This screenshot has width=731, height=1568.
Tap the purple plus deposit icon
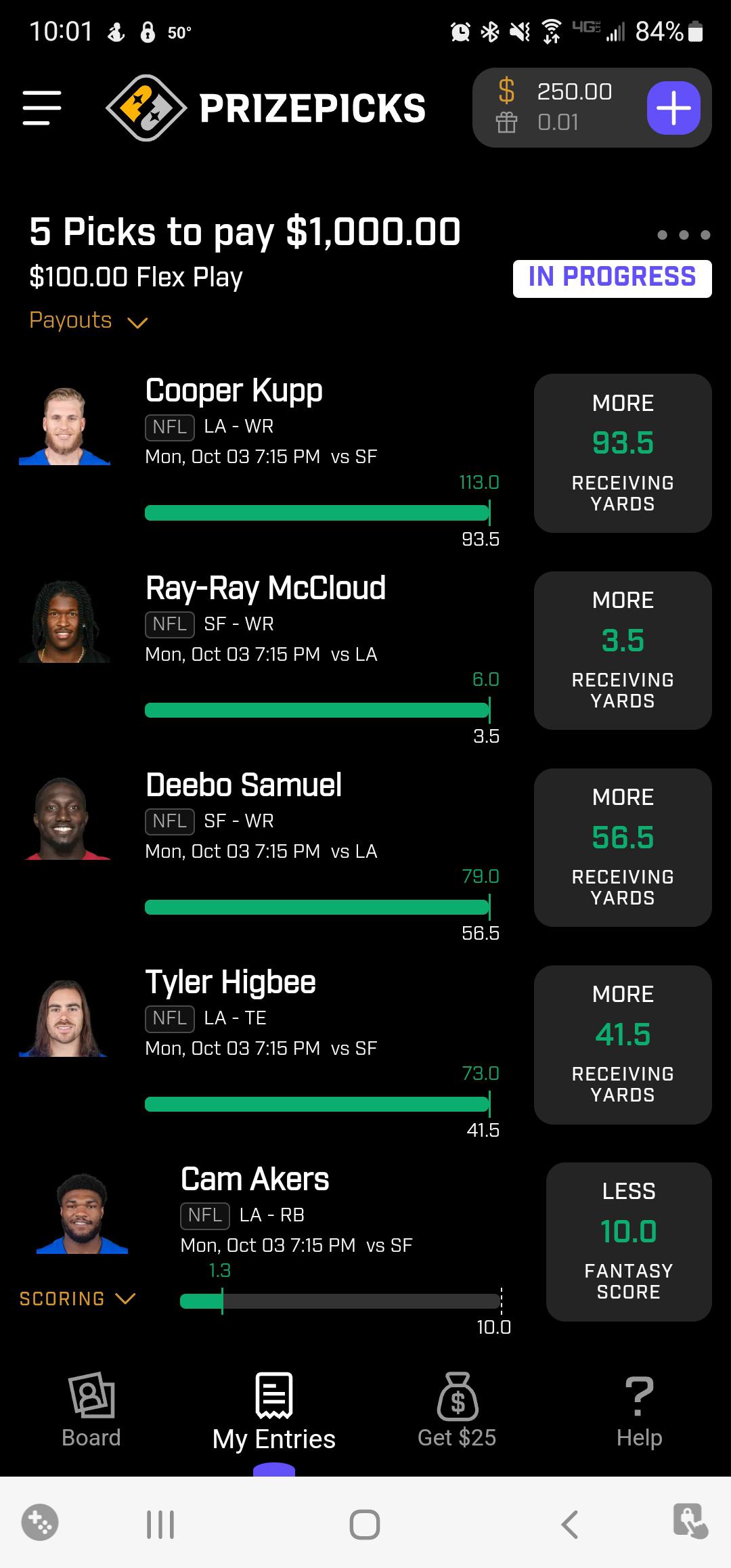coord(673,108)
